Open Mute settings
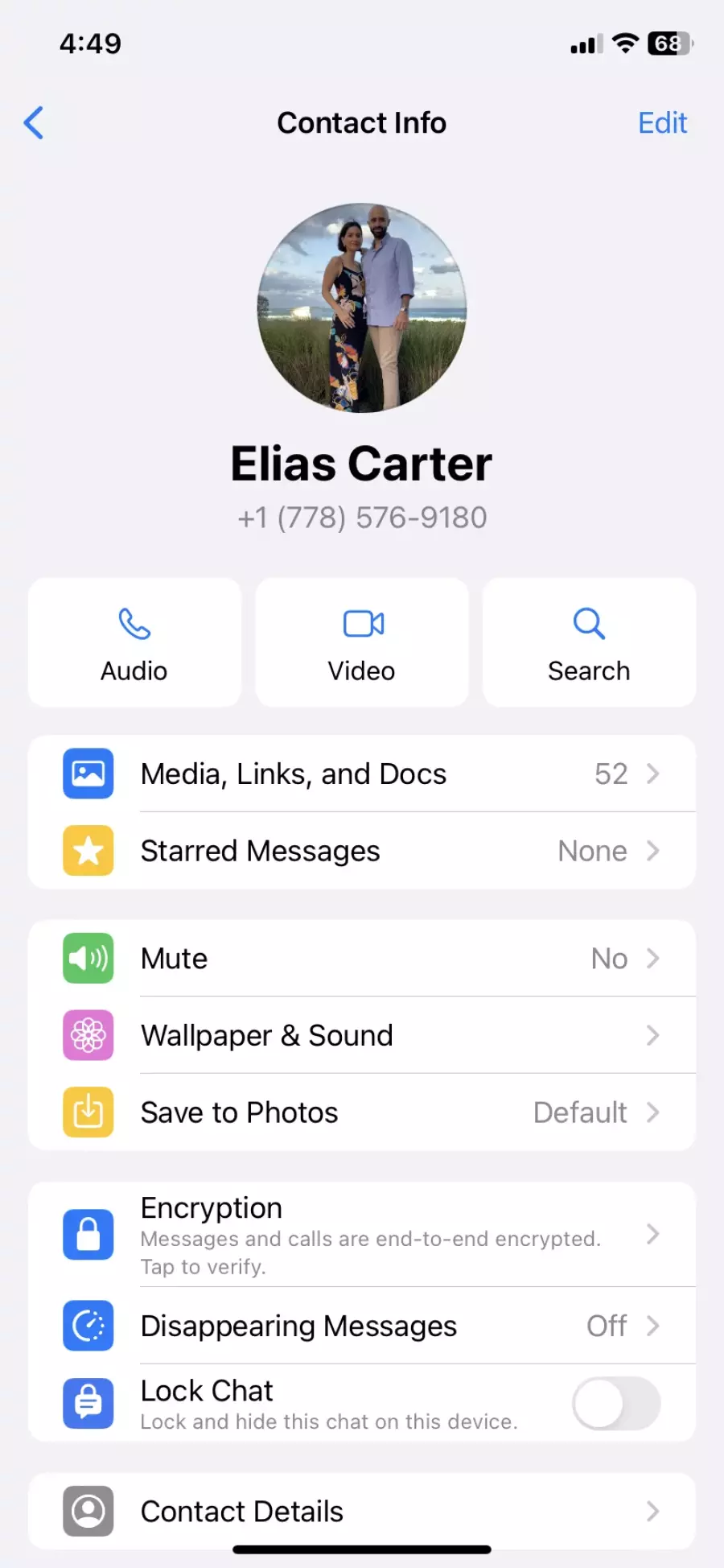Viewport: 724px width, 1568px height. click(362, 959)
